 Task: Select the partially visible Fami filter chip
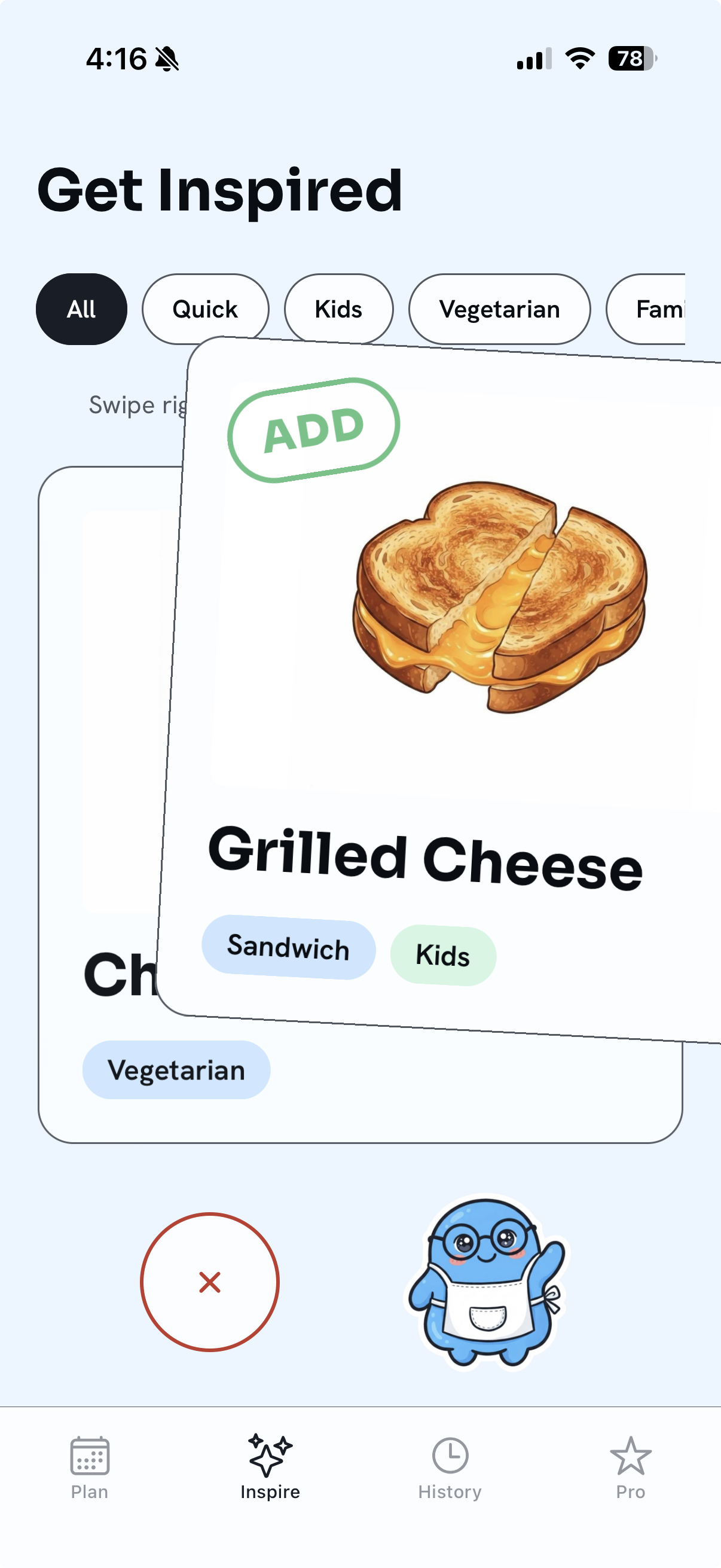(x=646, y=309)
